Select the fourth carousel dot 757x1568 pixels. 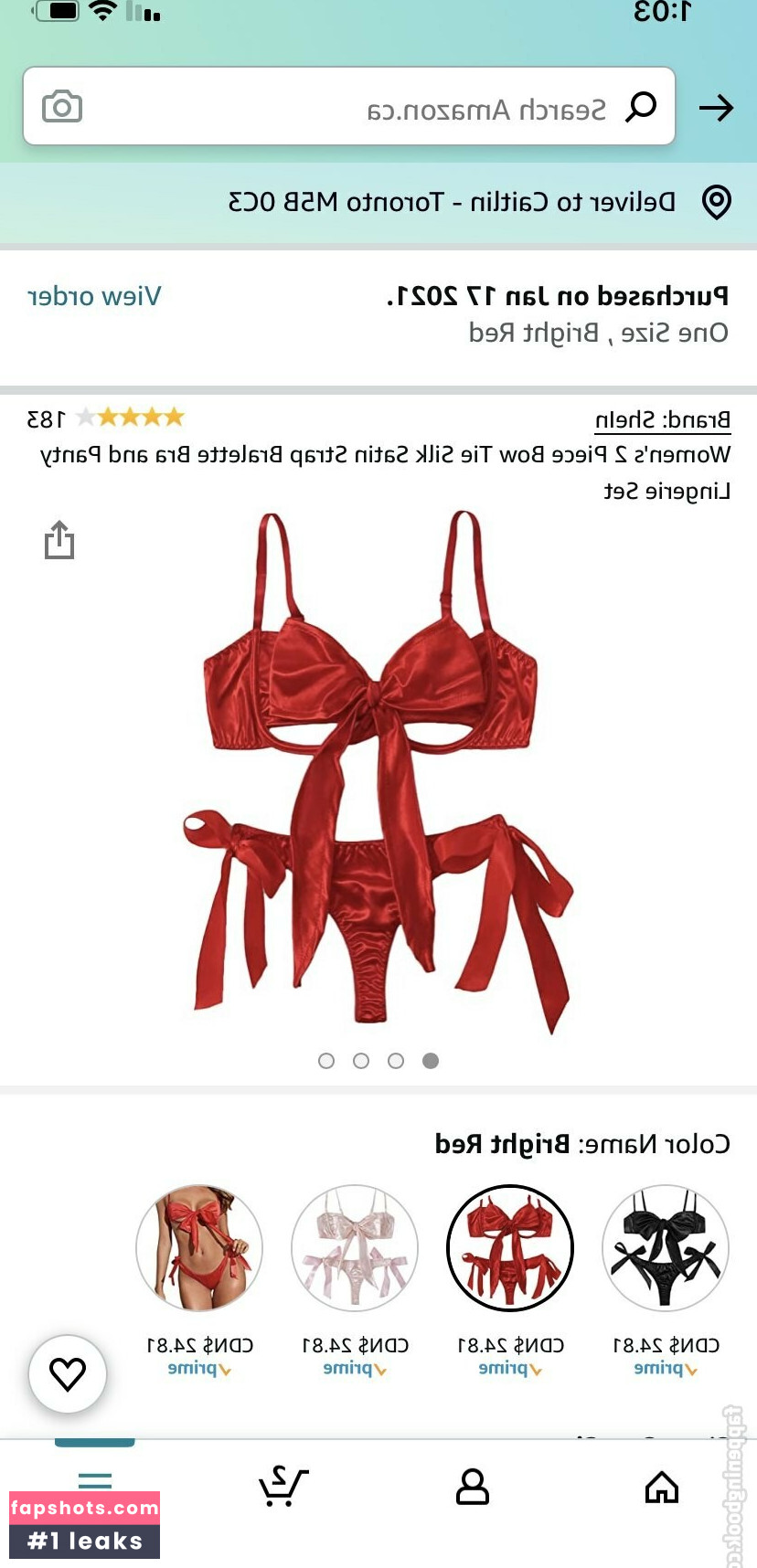(x=432, y=1061)
